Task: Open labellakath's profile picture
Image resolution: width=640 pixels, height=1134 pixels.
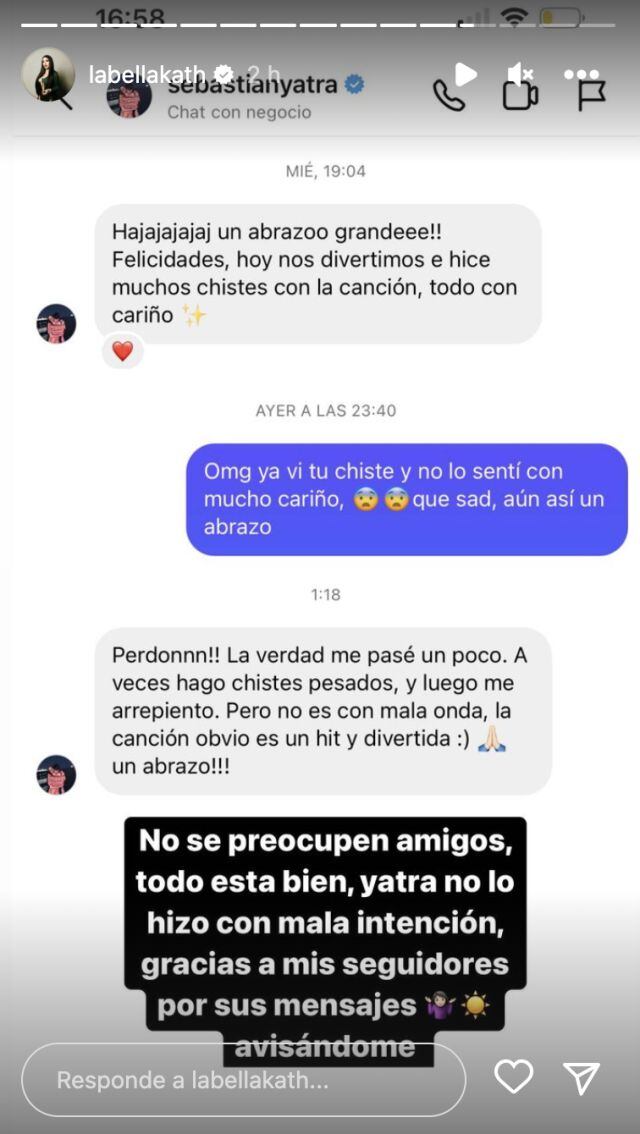Action: (x=48, y=74)
